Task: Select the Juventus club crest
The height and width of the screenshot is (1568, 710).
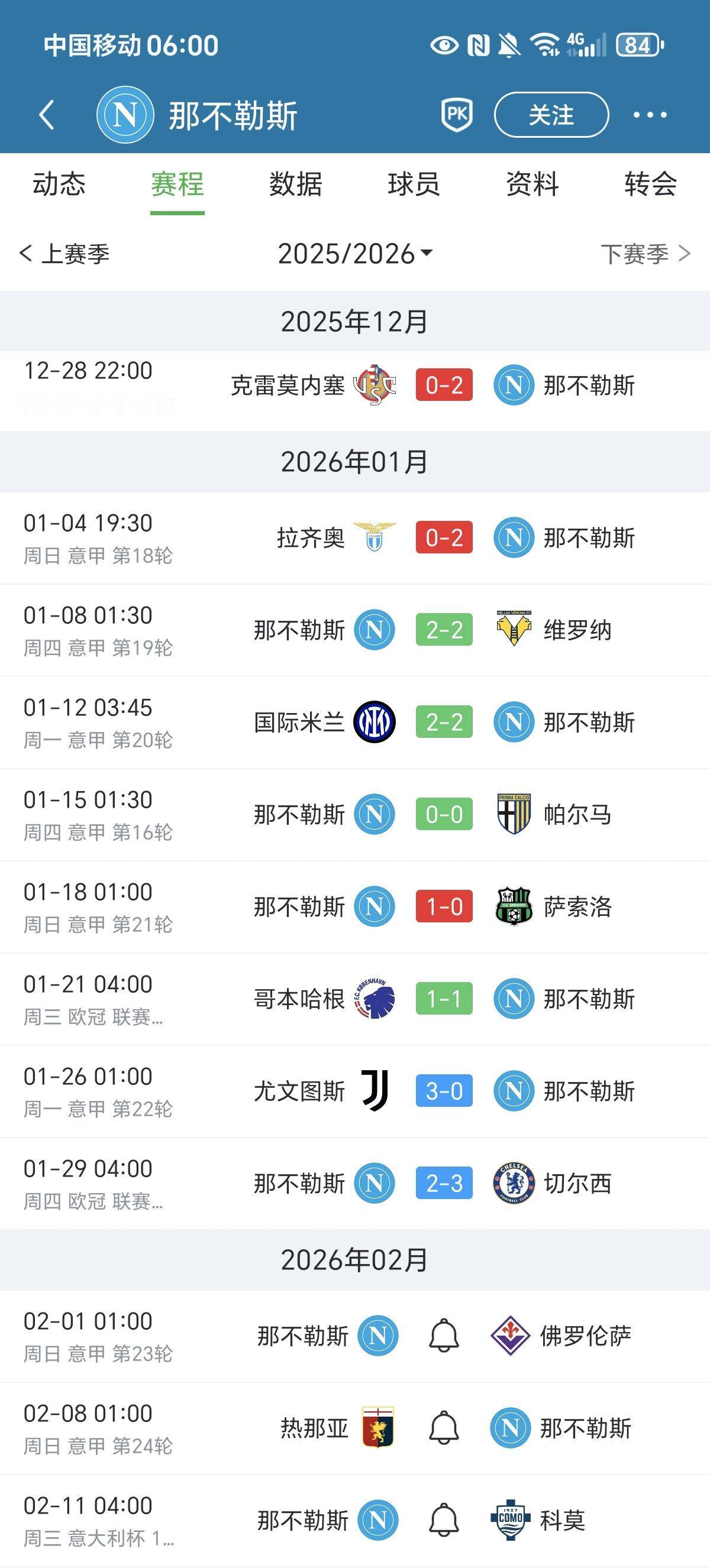Action: (x=376, y=1090)
